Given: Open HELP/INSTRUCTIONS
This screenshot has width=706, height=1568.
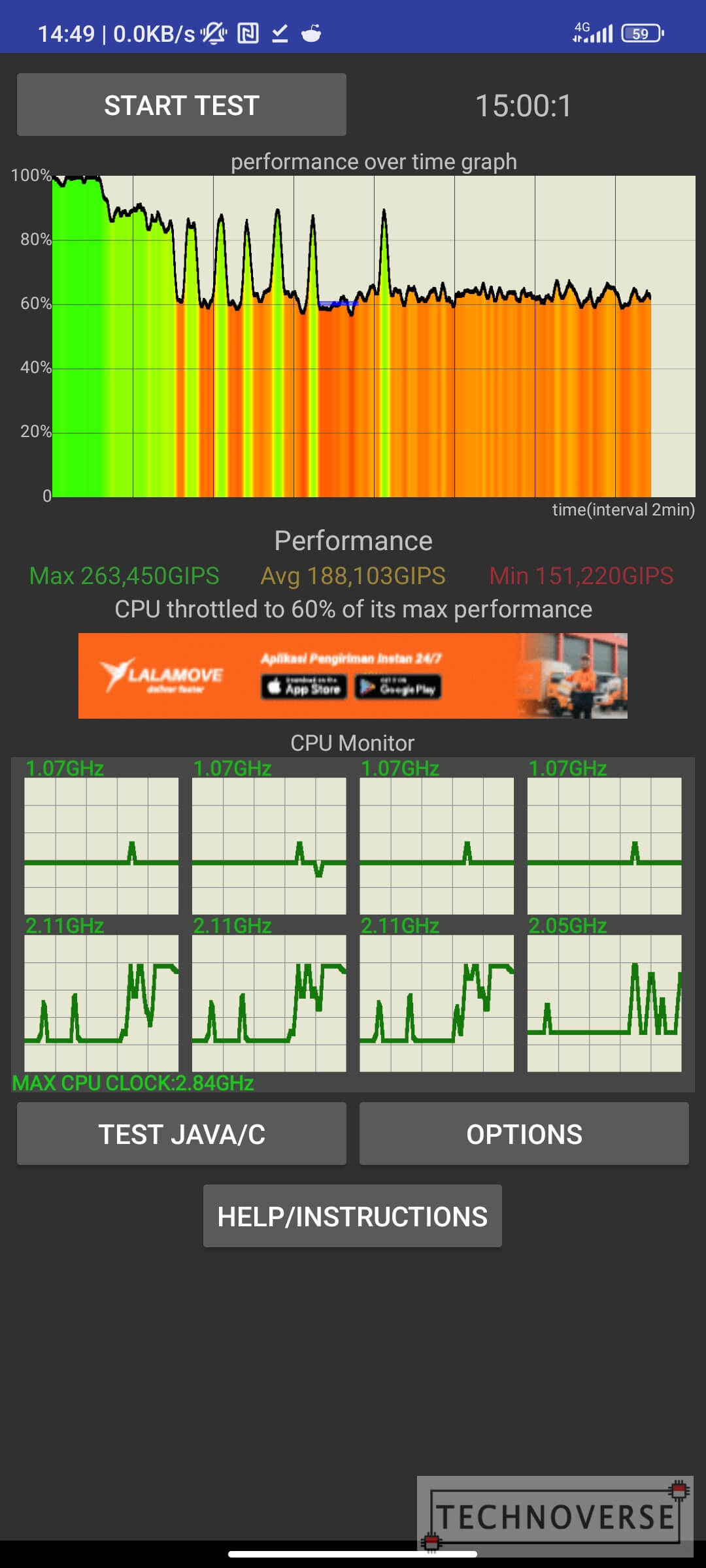Looking at the screenshot, I should click(x=352, y=1216).
